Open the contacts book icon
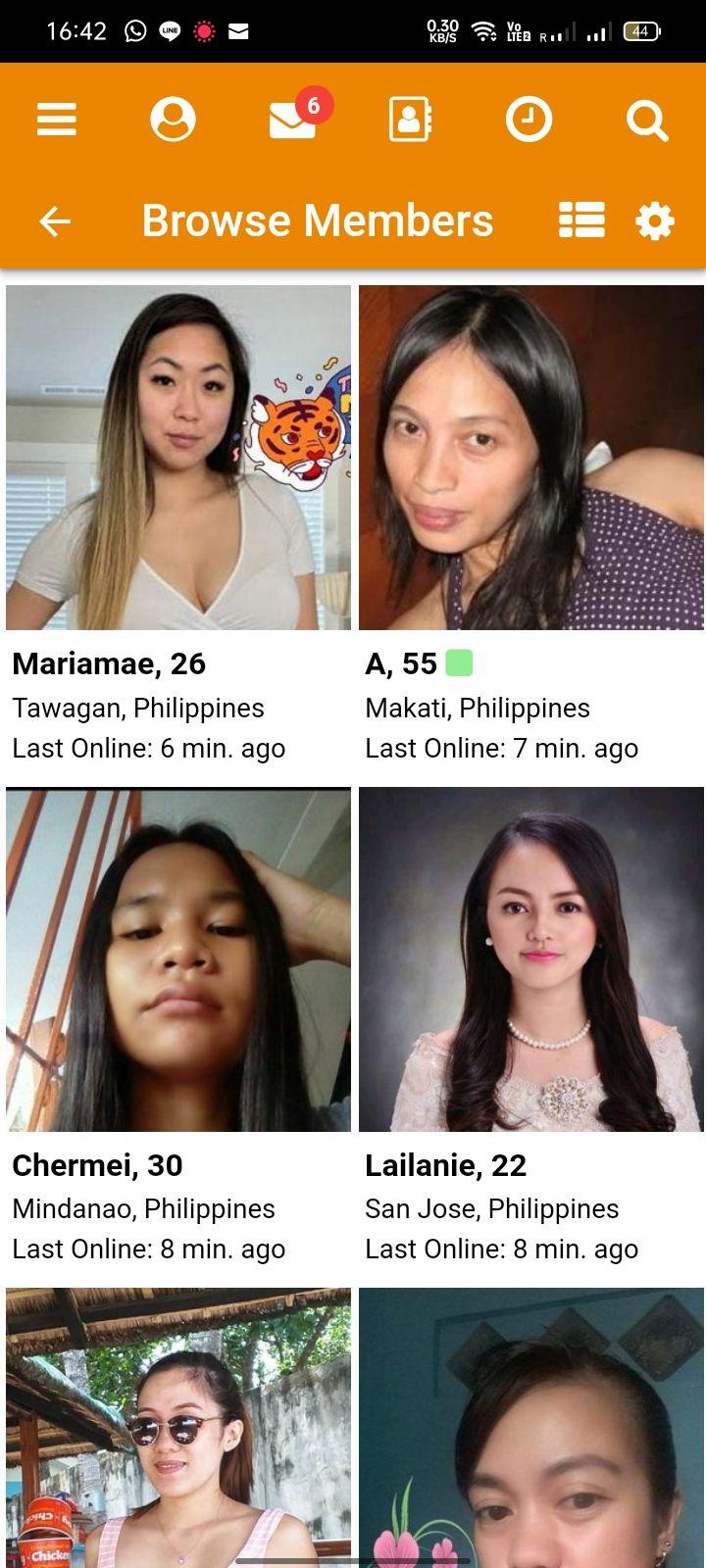Image resolution: width=706 pixels, height=1568 pixels. tap(410, 120)
